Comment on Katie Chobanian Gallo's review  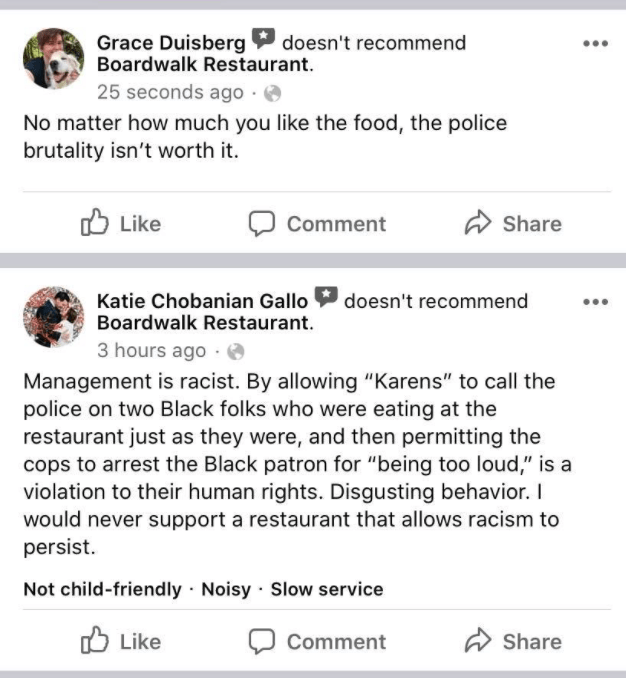316,642
